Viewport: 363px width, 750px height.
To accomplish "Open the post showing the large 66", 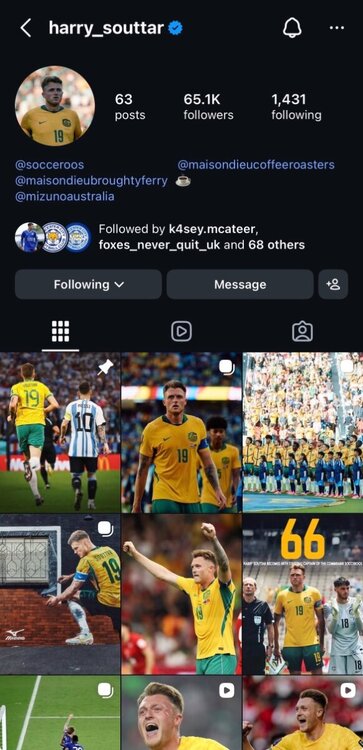I will click(303, 594).
